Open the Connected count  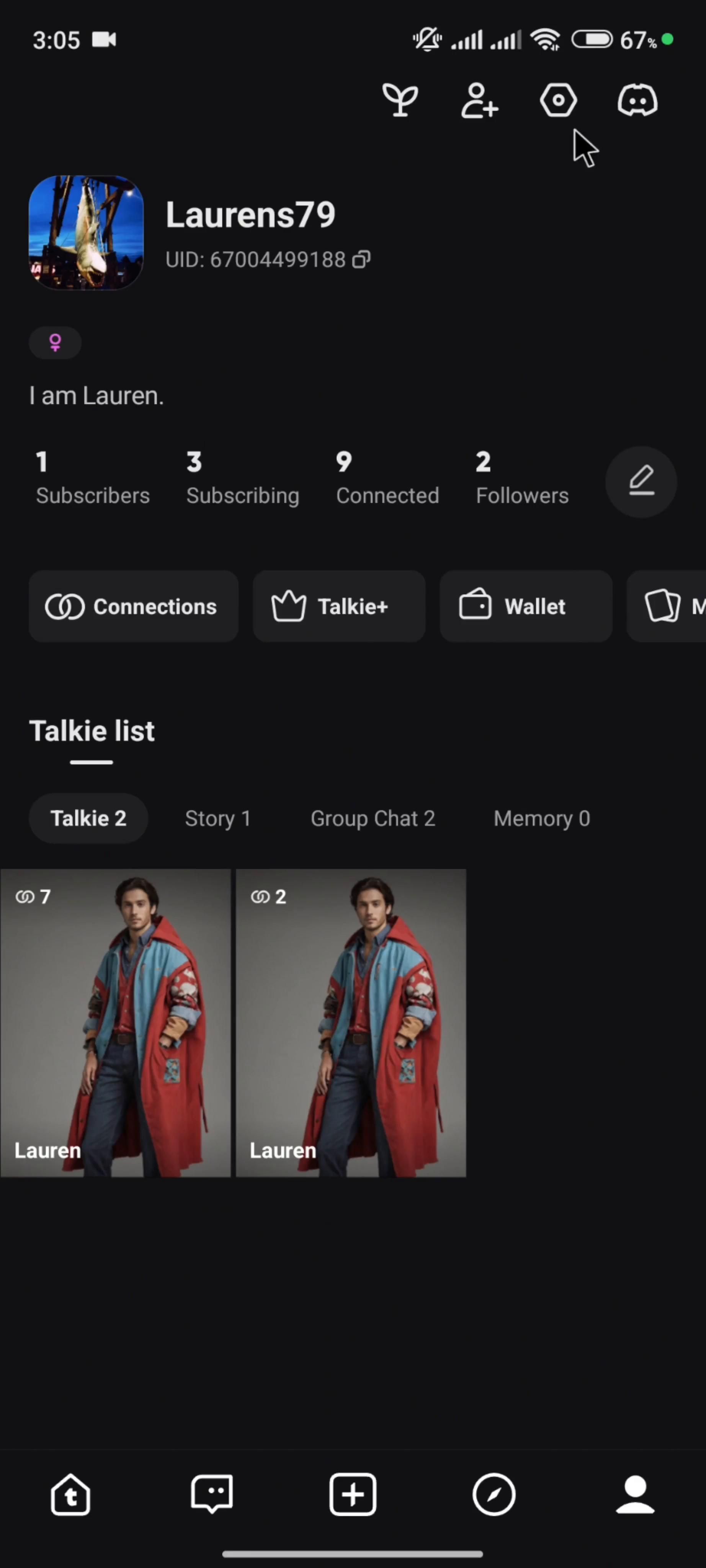coord(387,479)
